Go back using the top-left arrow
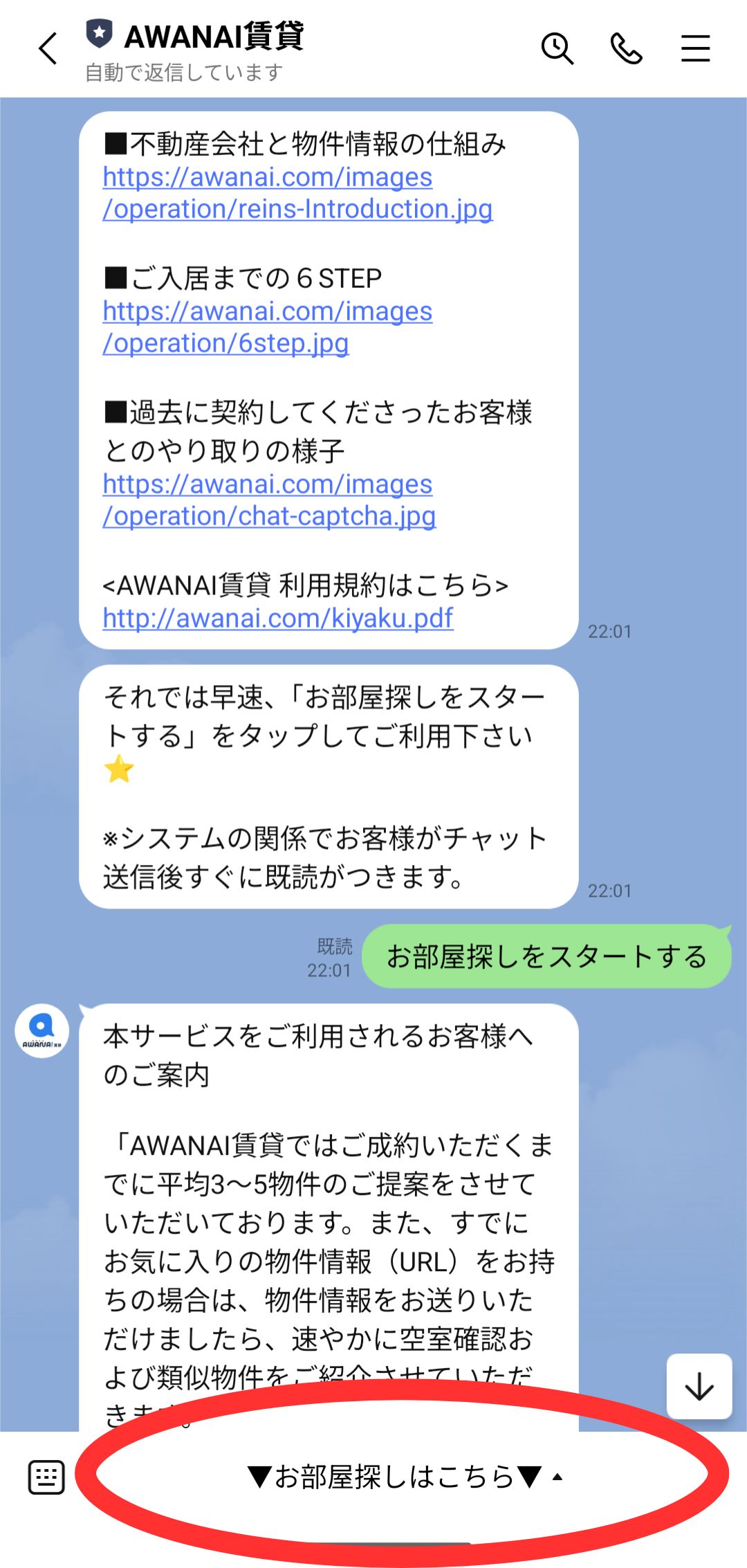Screen dimensions: 747x1568 click(x=48, y=49)
